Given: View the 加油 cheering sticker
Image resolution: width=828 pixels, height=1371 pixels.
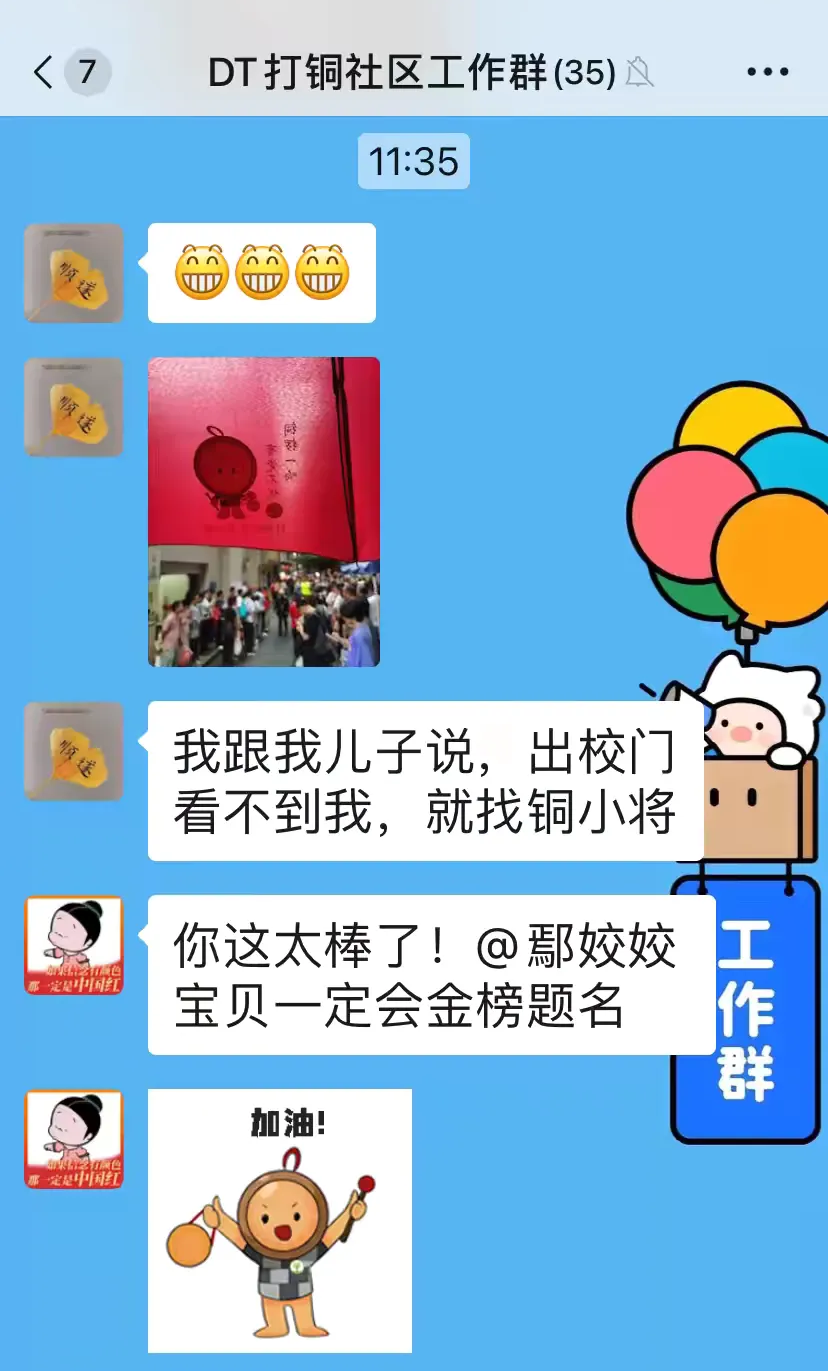Looking at the screenshot, I should [x=280, y=1220].
